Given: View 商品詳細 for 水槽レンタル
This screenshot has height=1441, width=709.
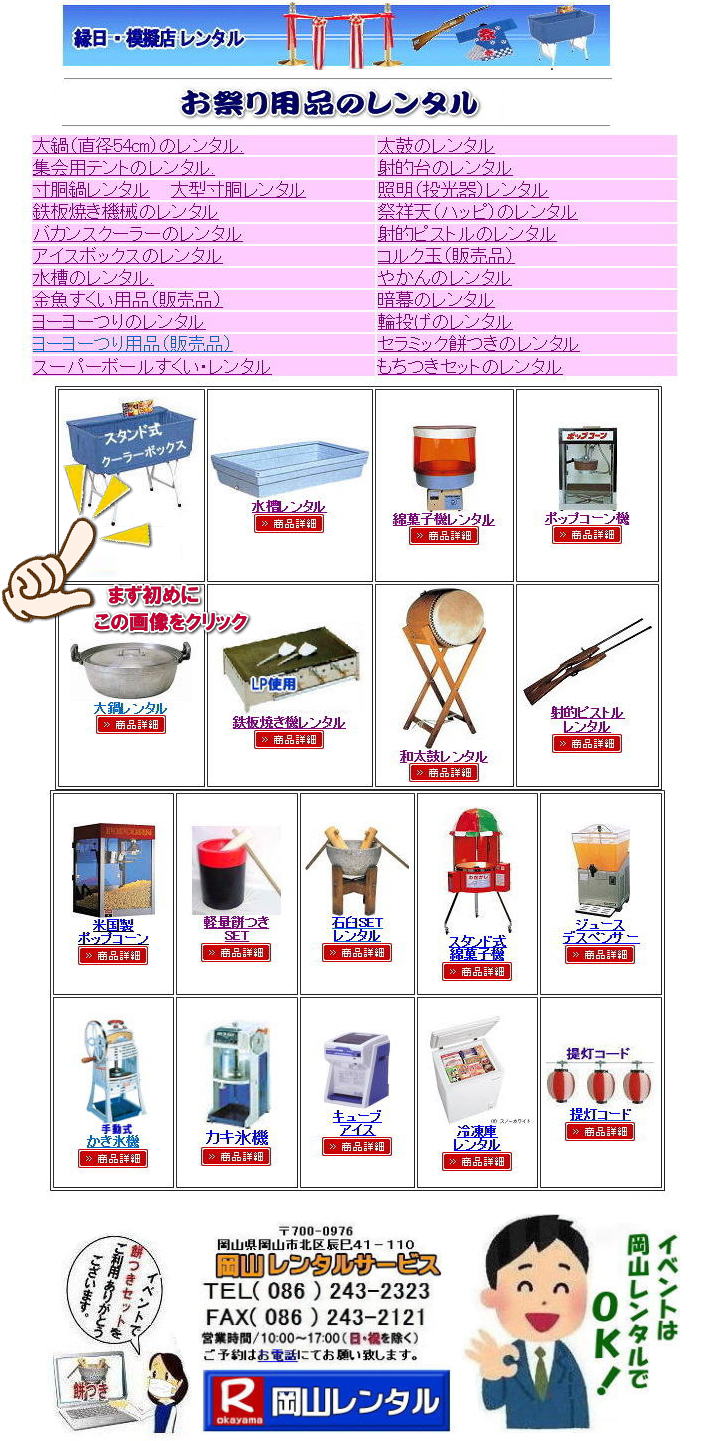Looking at the screenshot, I should pyautogui.click(x=288, y=523).
